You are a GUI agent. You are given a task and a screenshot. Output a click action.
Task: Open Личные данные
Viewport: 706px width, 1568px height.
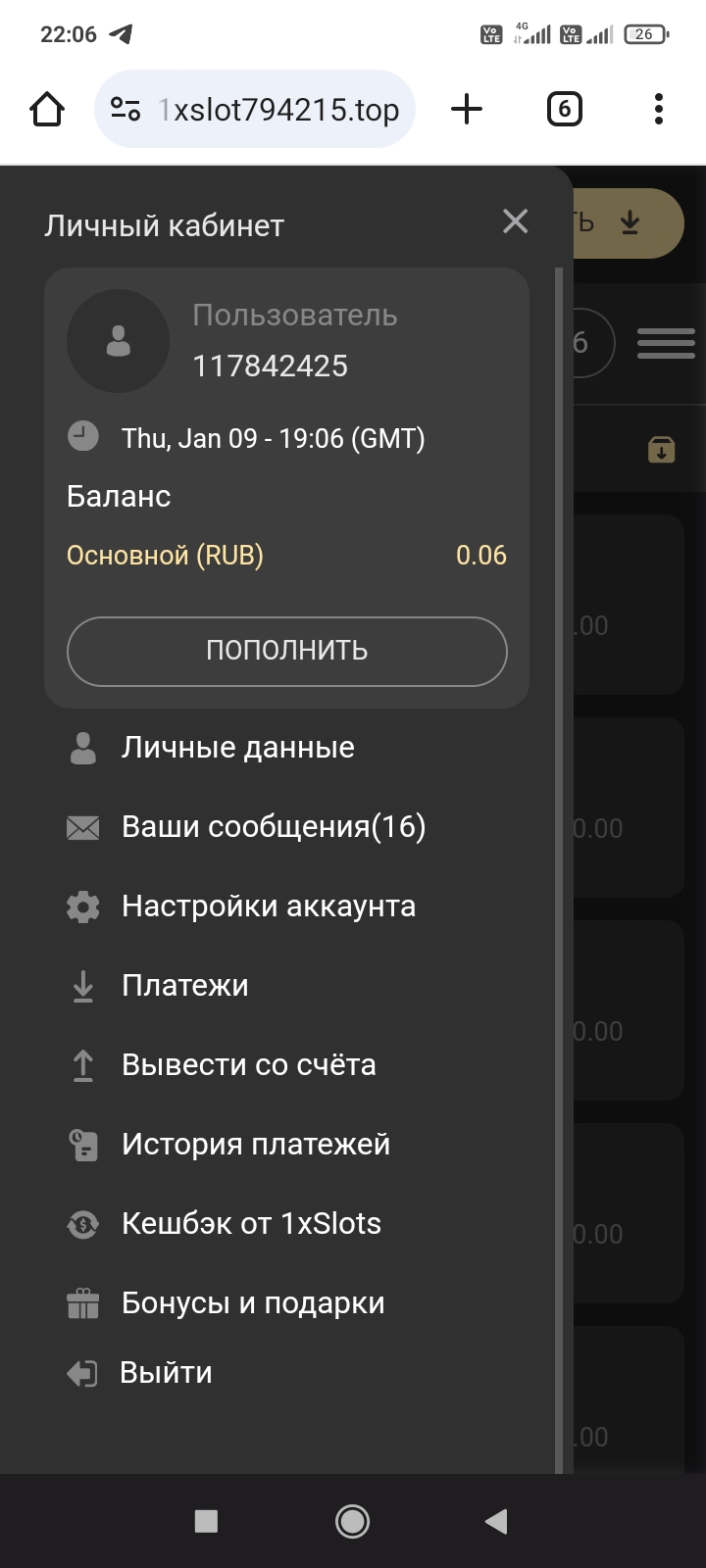point(237,748)
